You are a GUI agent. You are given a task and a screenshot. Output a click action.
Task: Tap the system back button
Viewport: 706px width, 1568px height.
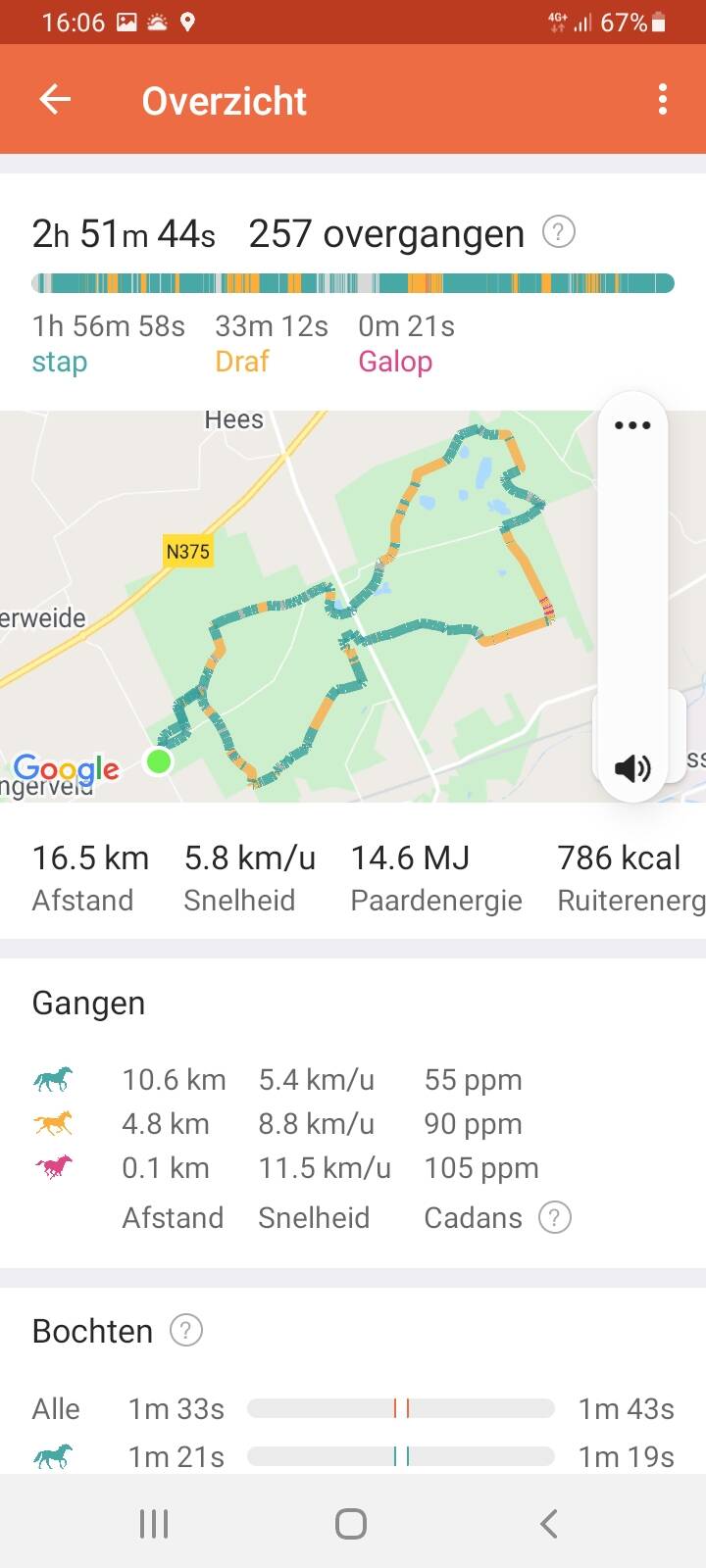click(549, 1524)
